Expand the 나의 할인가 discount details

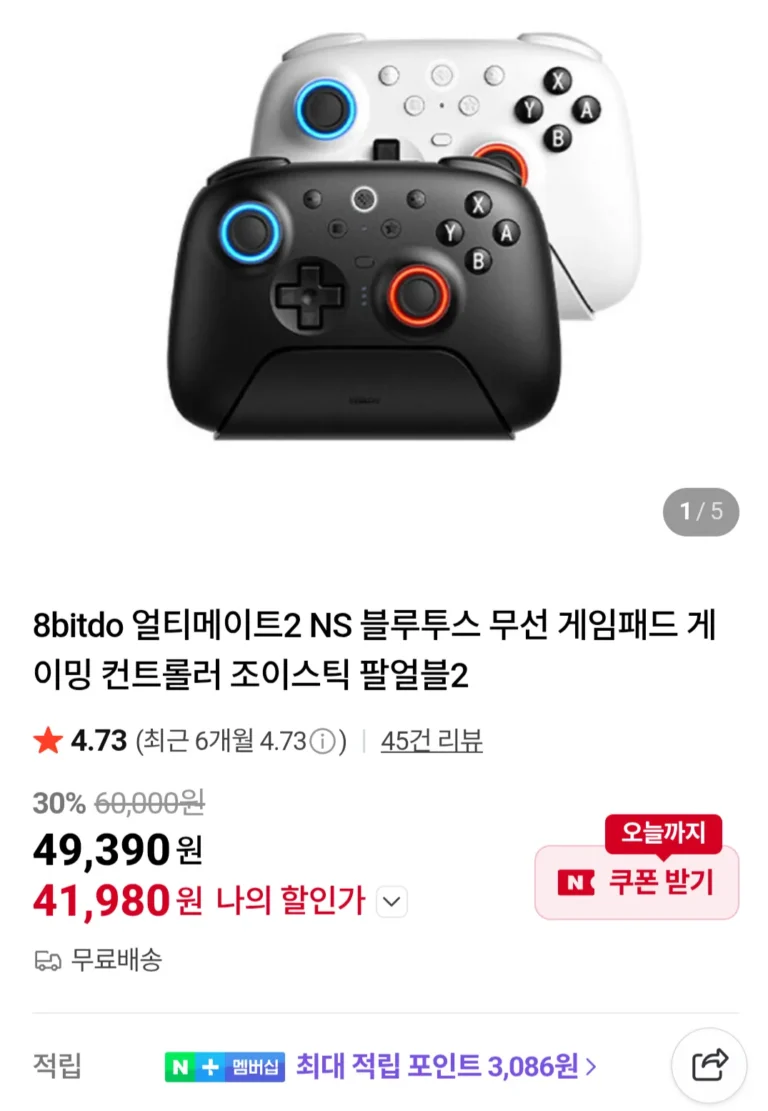coord(392,903)
